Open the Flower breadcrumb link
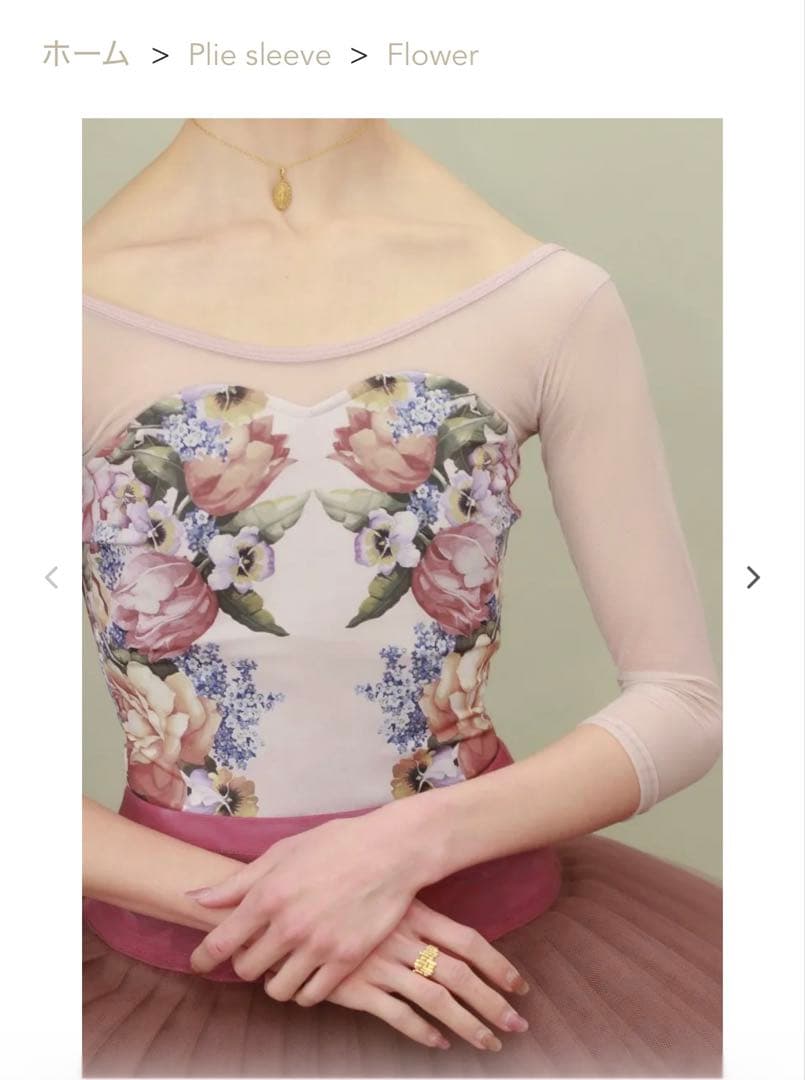805x1080 pixels. pos(432,55)
